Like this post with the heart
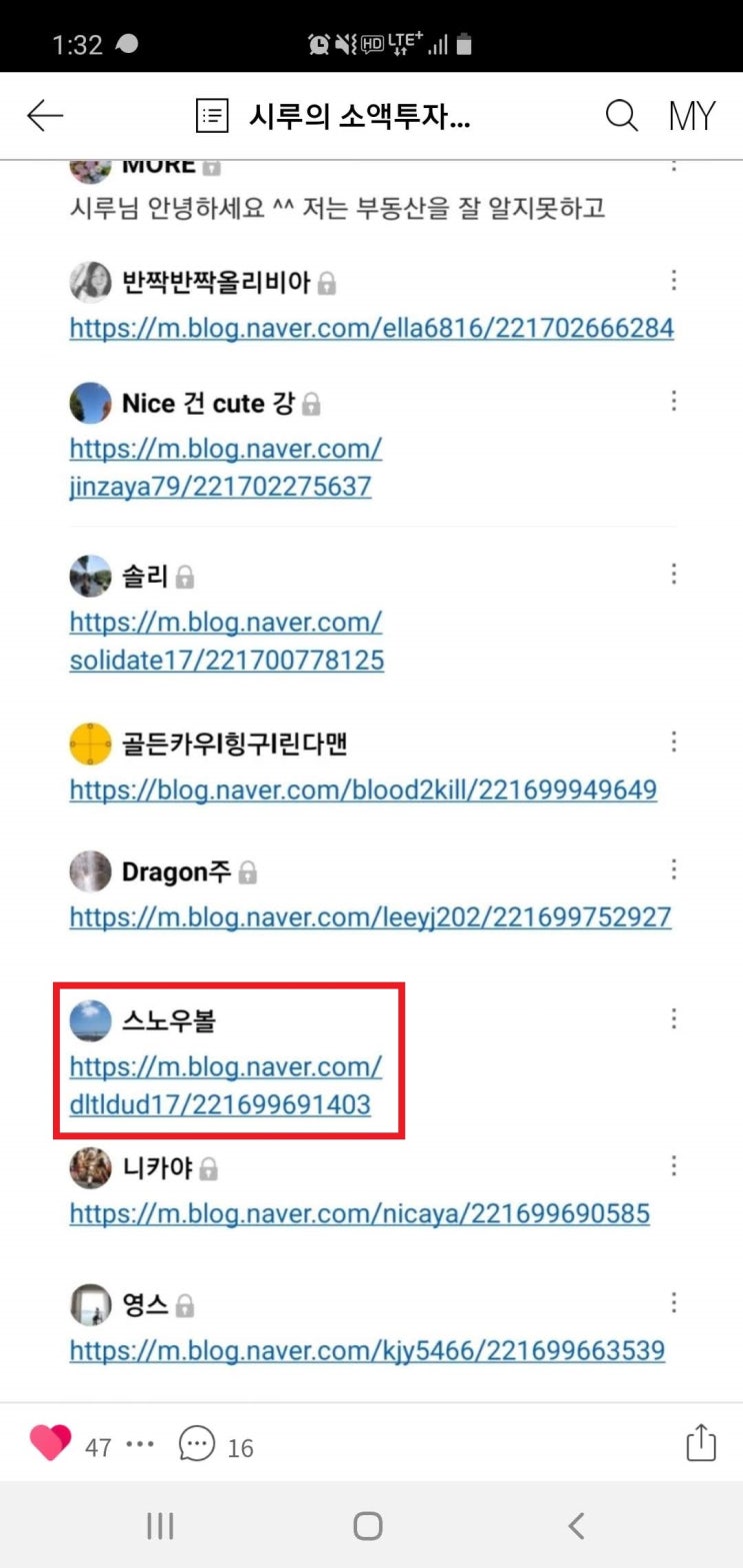The height and width of the screenshot is (1568, 743). 50,1443
